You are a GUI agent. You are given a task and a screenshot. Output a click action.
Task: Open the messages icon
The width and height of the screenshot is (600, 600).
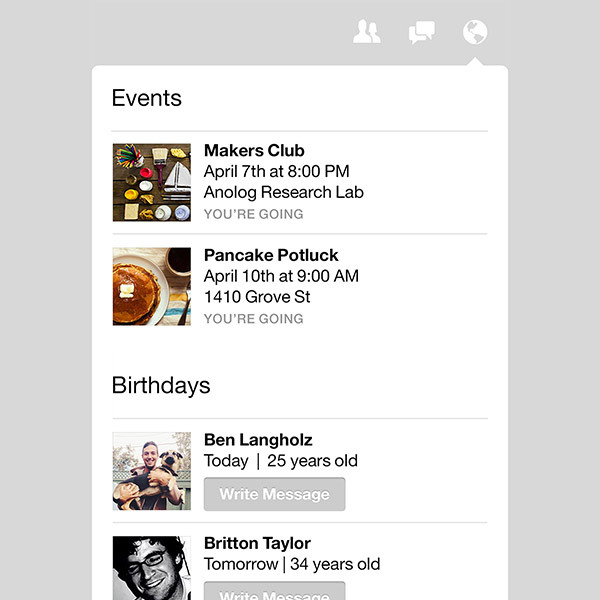click(x=421, y=33)
